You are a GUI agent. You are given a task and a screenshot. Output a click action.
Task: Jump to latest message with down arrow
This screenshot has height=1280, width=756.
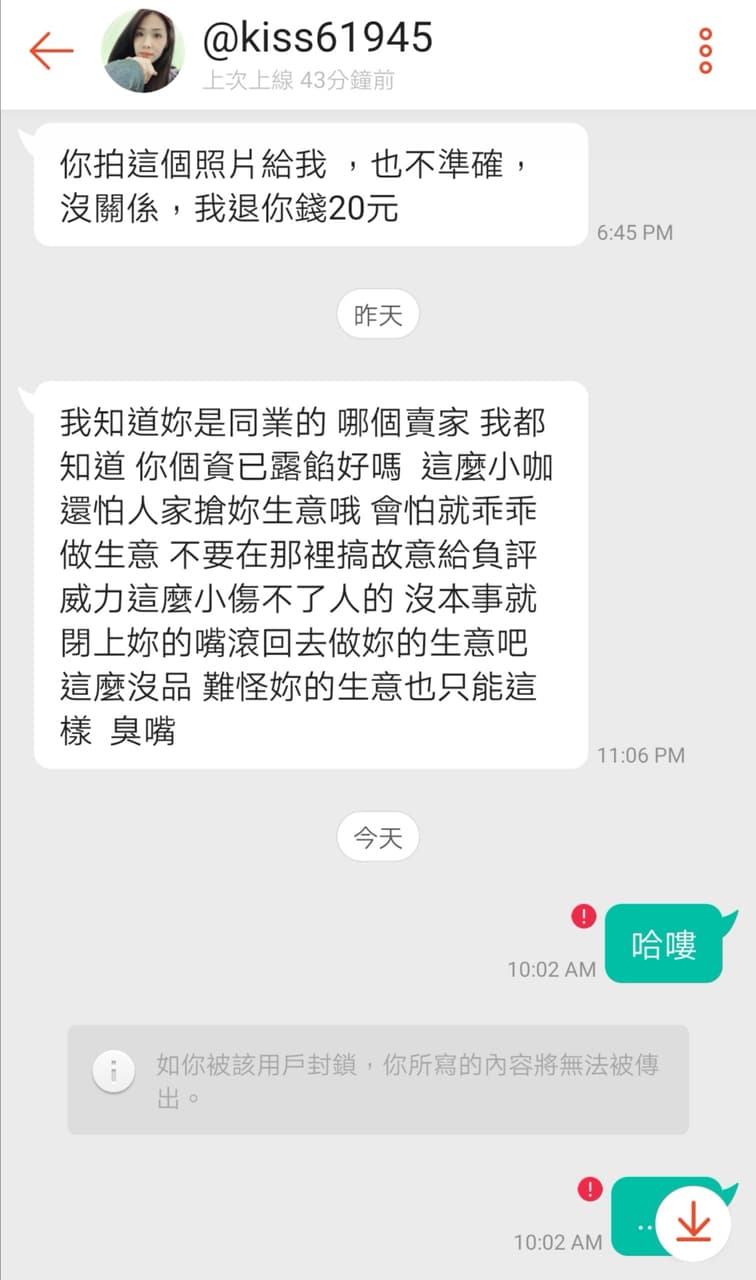[x=692, y=1220]
